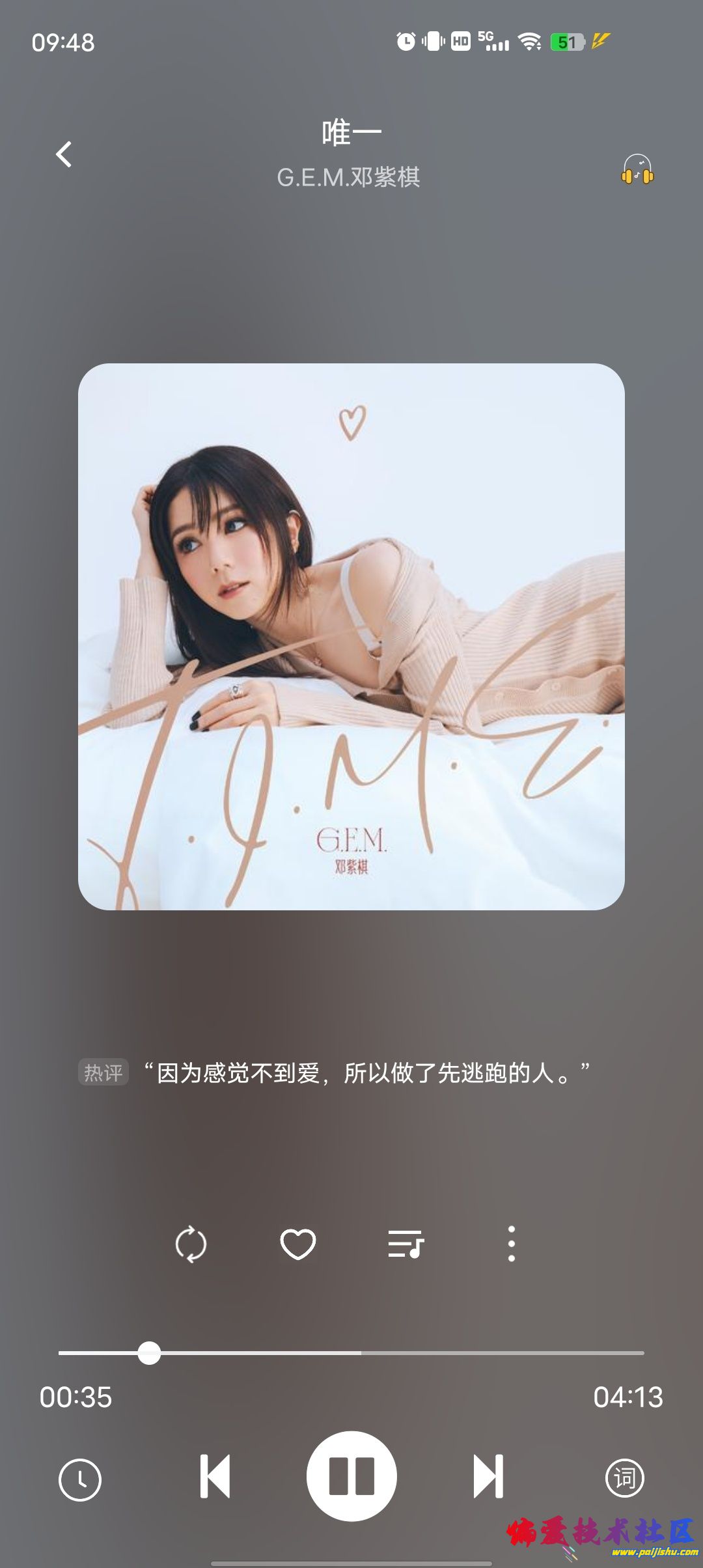Viewport: 703px width, 1568px height.
Task: Open the sleep timer clock
Action: coord(80,1479)
